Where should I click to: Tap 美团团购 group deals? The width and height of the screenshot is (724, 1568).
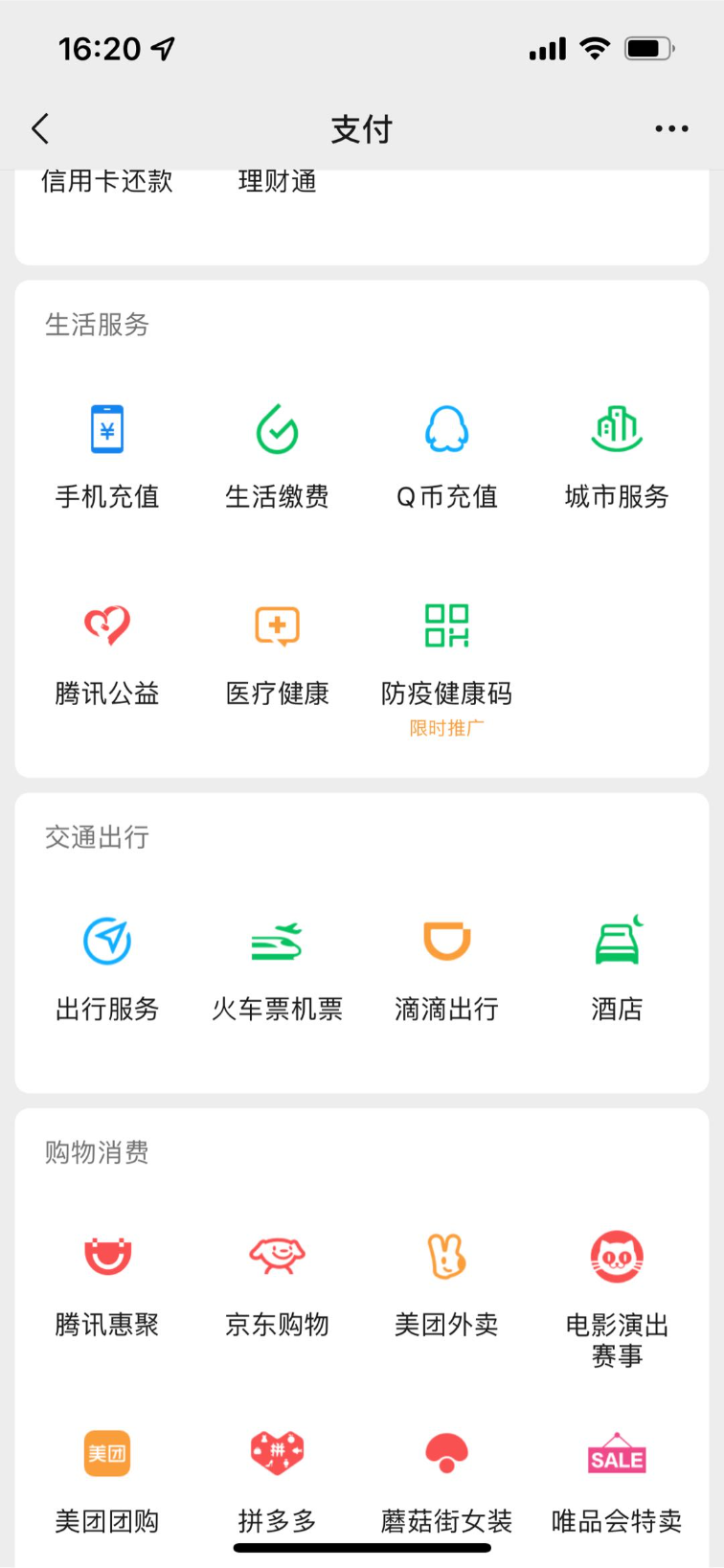[x=107, y=1480]
